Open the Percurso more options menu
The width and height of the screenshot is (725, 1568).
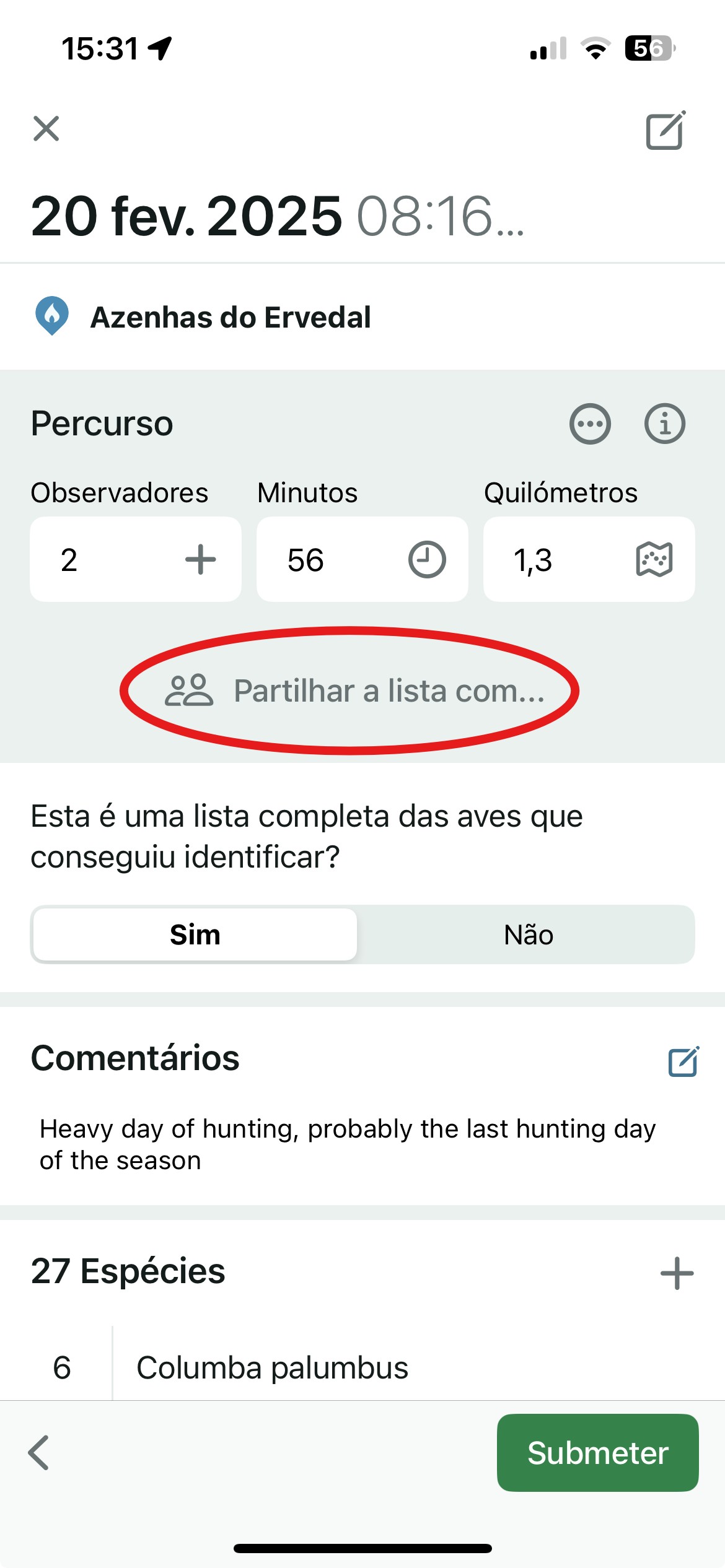589,424
